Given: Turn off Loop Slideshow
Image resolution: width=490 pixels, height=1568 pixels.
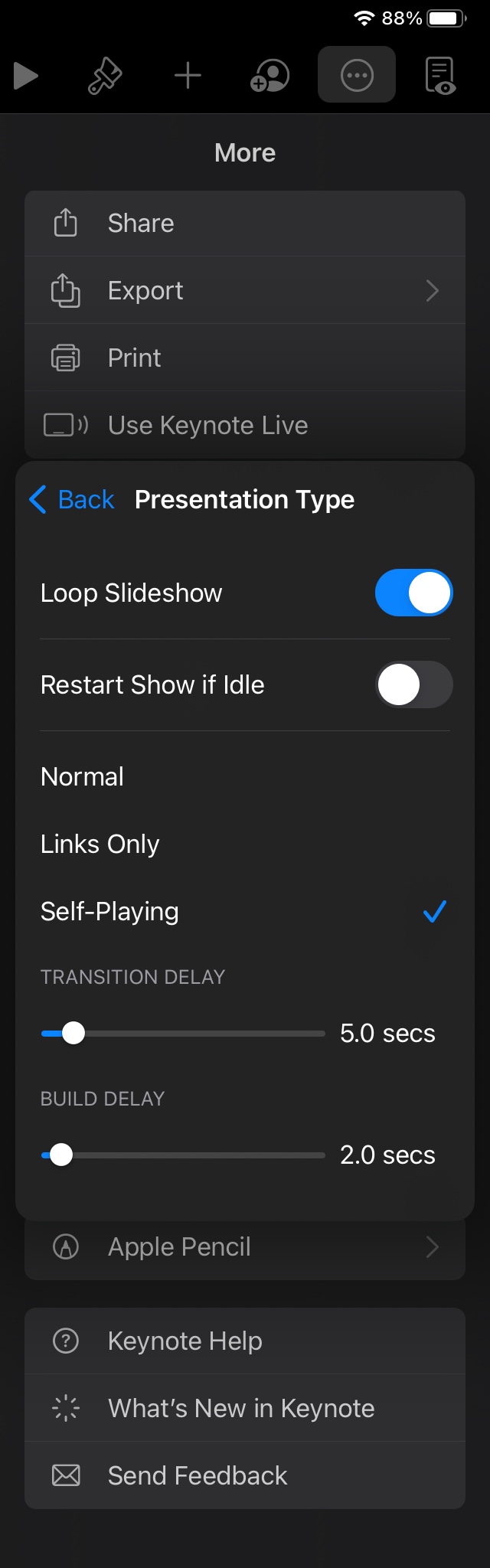Looking at the screenshot, I should click(x=413, y=593).
